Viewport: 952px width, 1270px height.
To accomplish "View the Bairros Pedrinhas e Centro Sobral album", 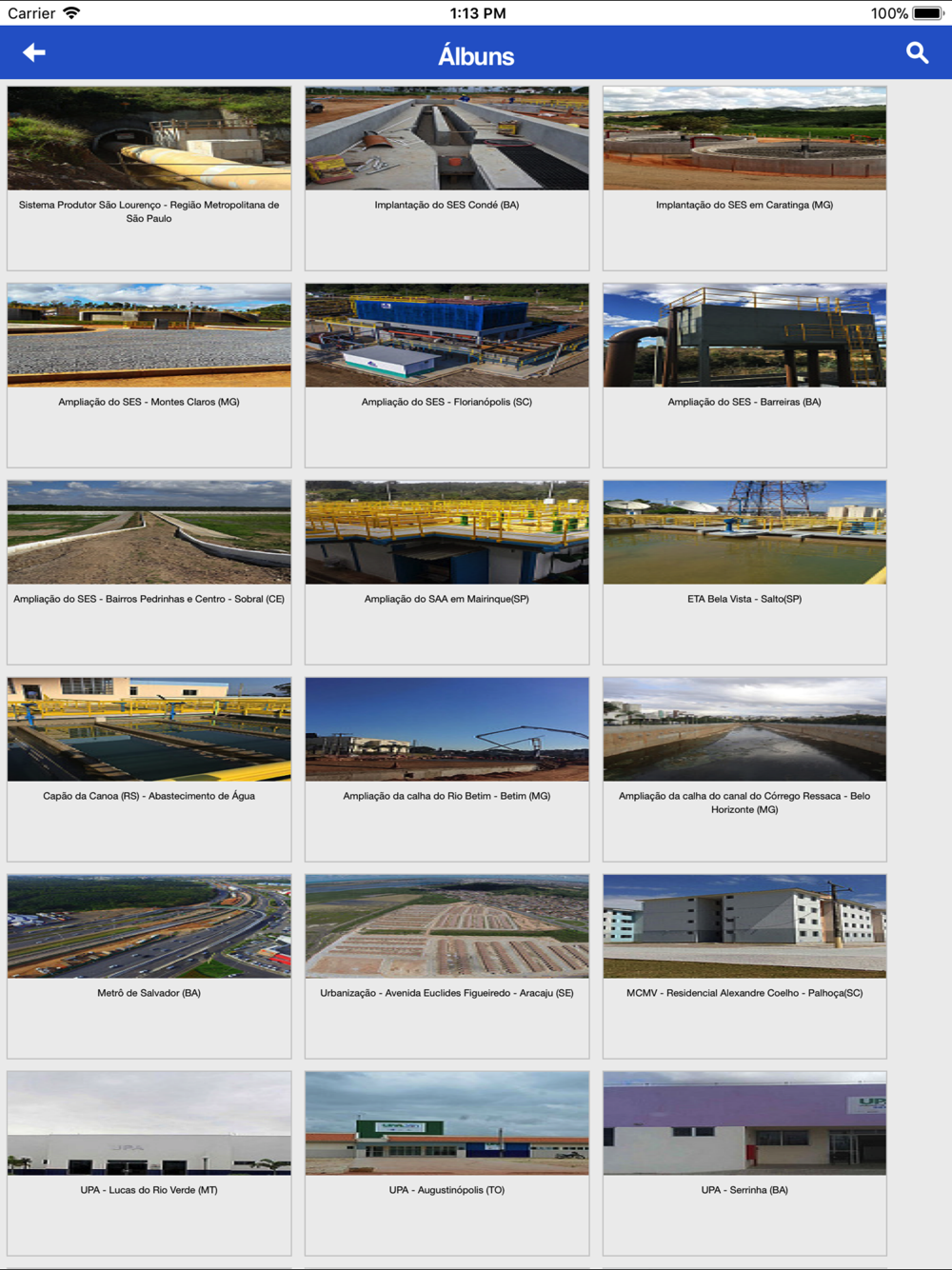I will click(149, 572).
